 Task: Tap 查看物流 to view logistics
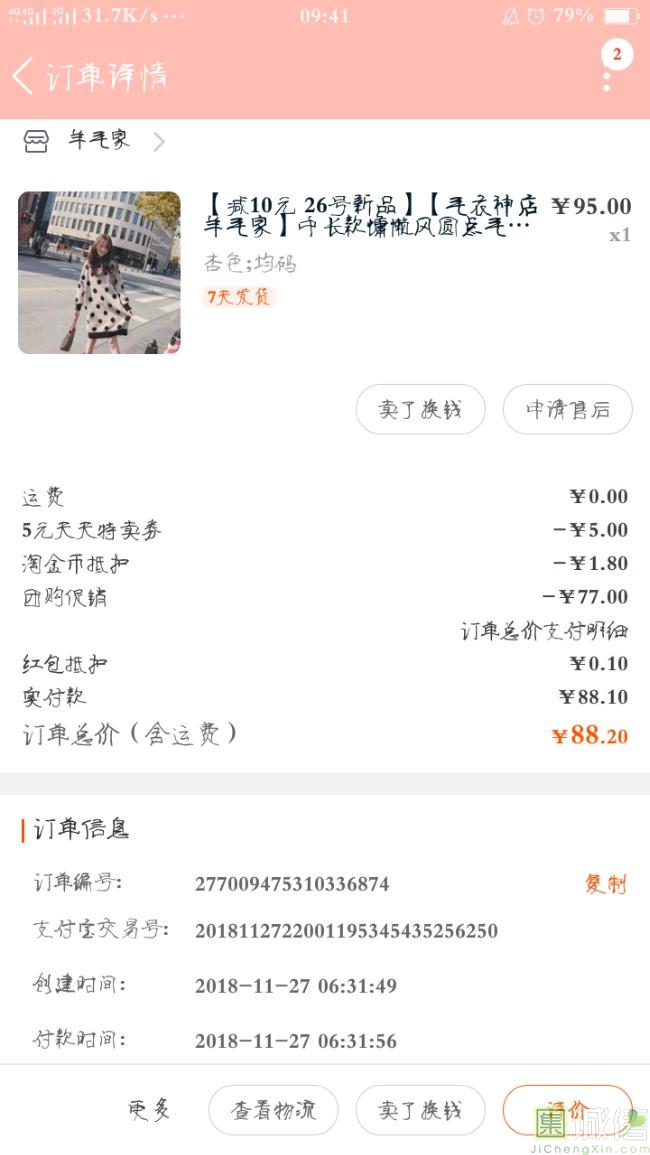[x=273, y=1110]
